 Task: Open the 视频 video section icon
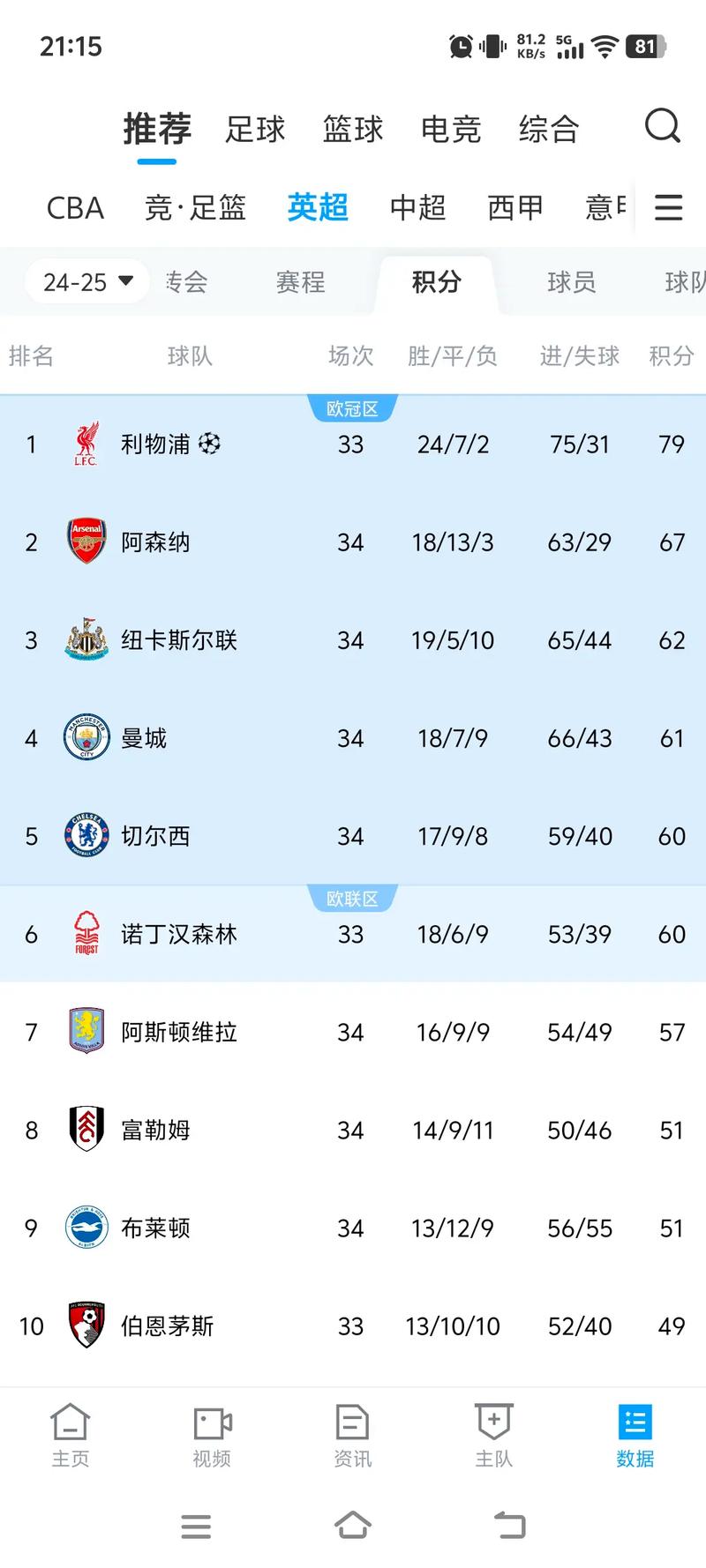click(211, 1422)
